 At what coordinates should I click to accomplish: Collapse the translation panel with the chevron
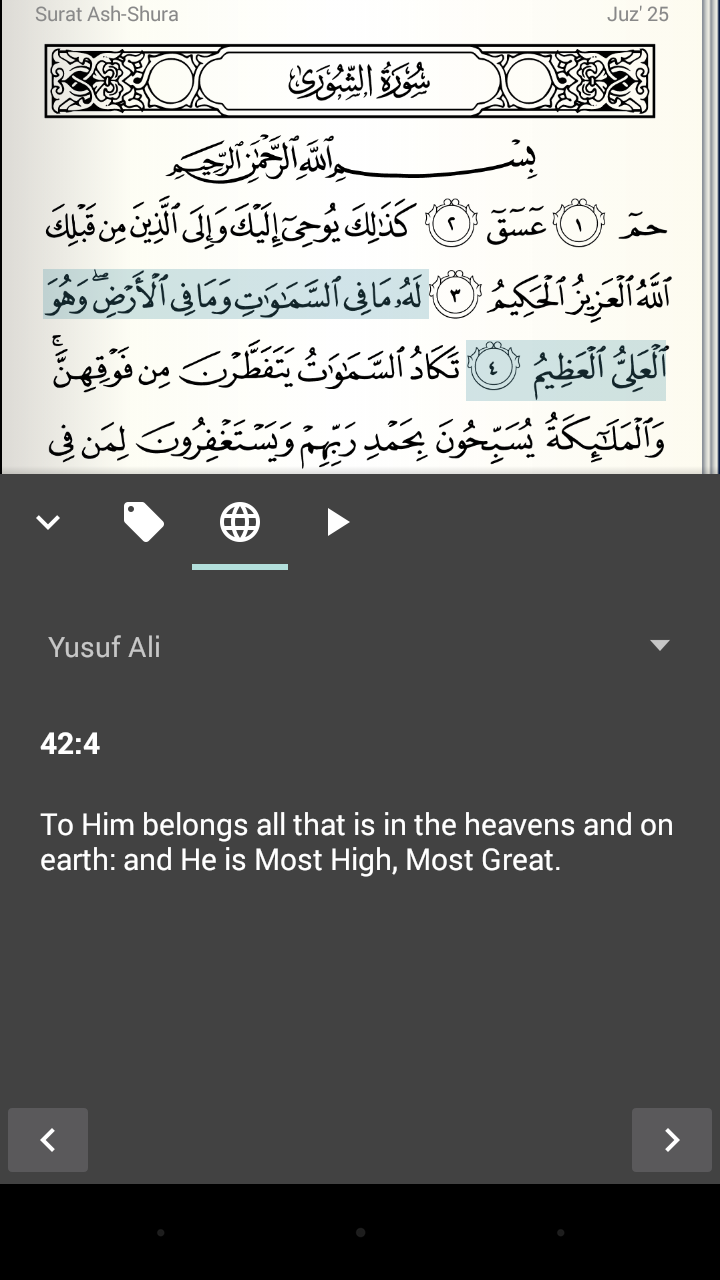pos(47,521)
